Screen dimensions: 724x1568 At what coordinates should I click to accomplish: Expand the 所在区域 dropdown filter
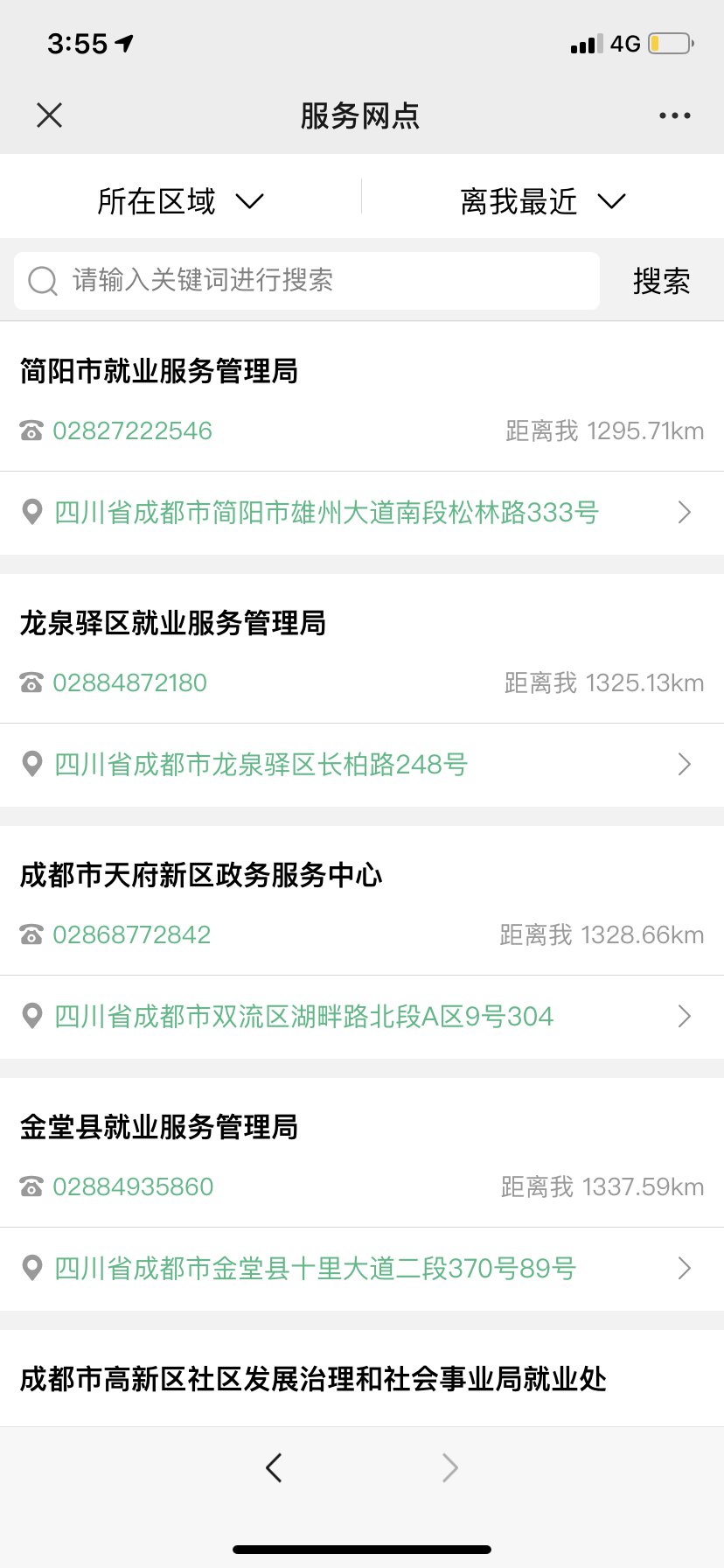(x=179, y=201)
